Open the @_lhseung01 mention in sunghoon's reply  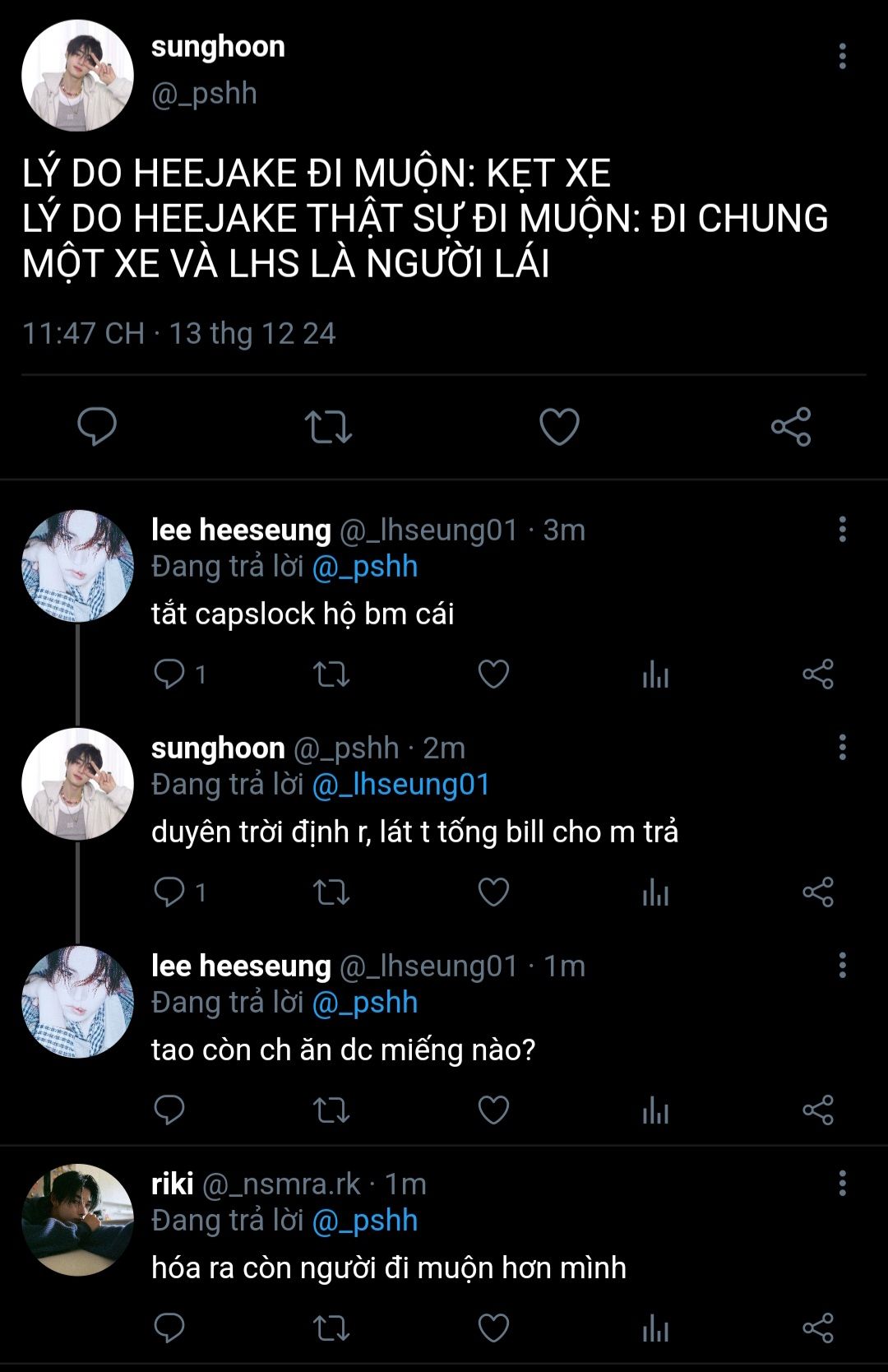[x=401, y=785]
